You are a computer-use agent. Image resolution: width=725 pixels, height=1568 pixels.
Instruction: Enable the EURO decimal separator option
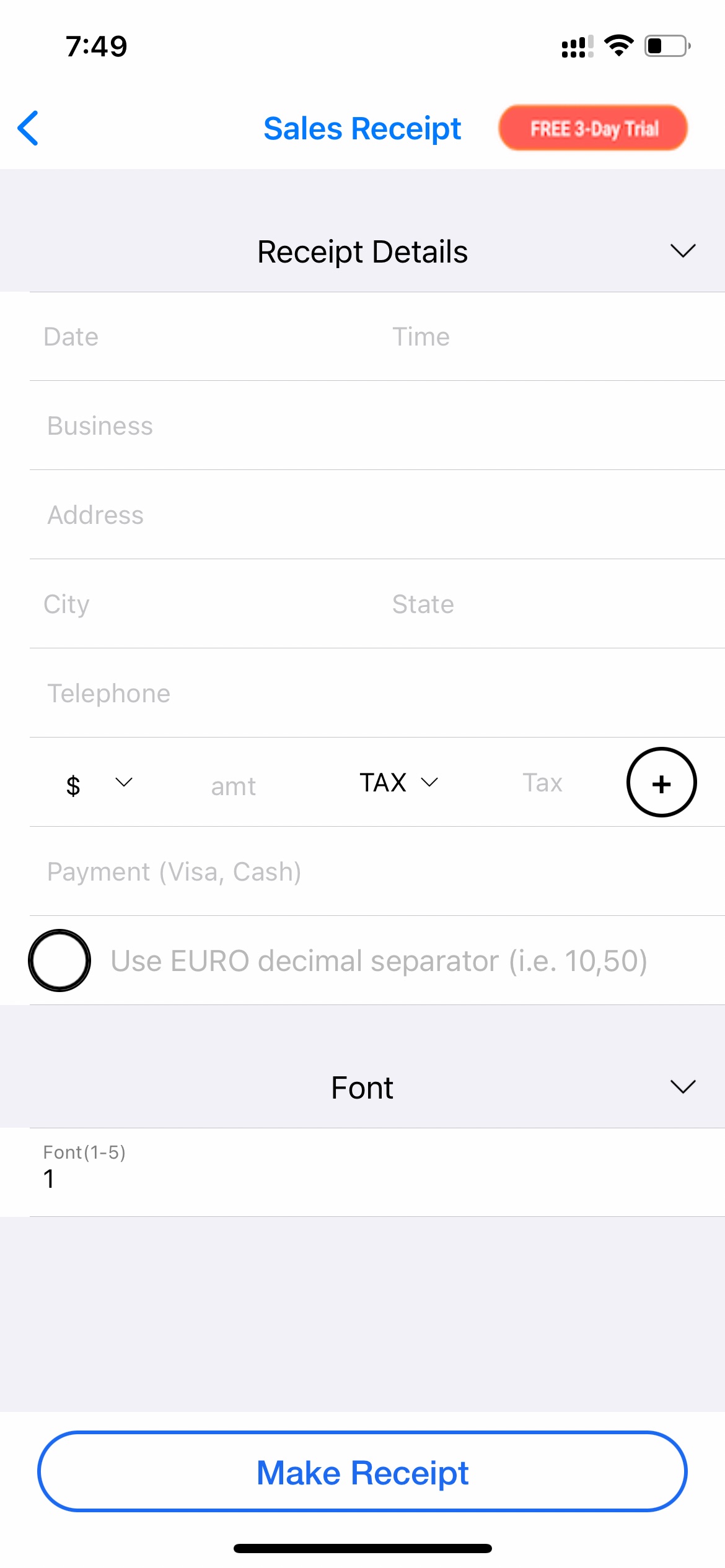click(59, 960)
